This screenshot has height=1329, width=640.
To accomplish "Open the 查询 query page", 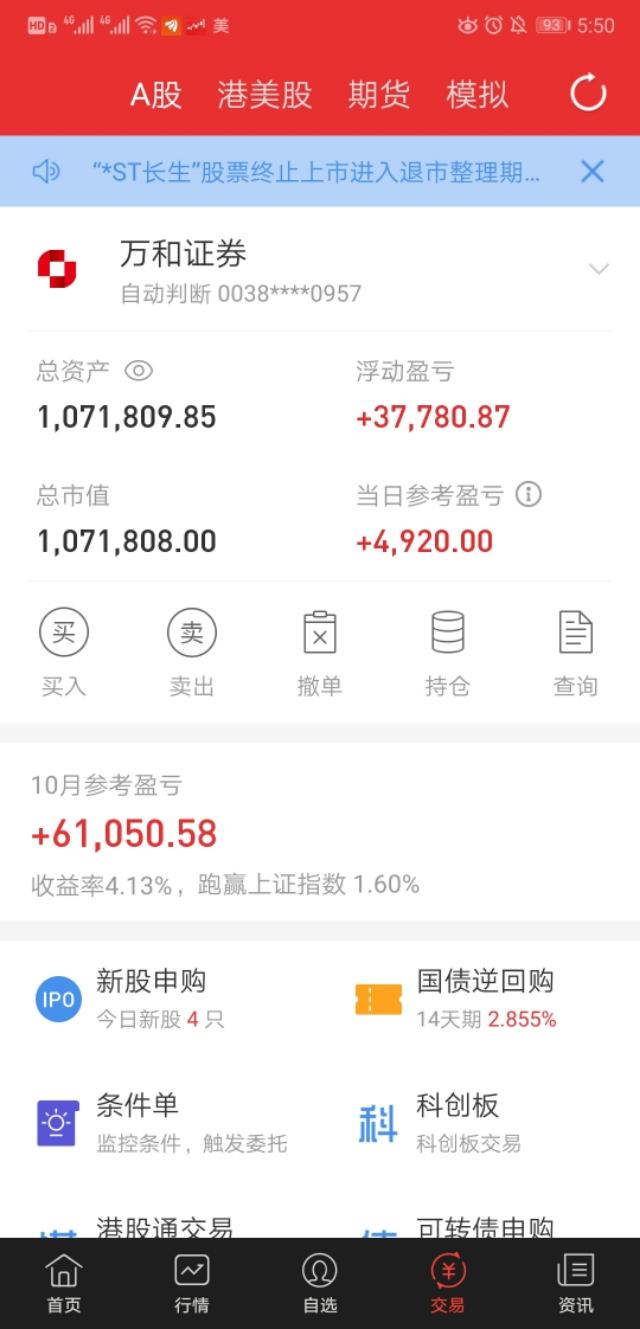I will 575,654.
